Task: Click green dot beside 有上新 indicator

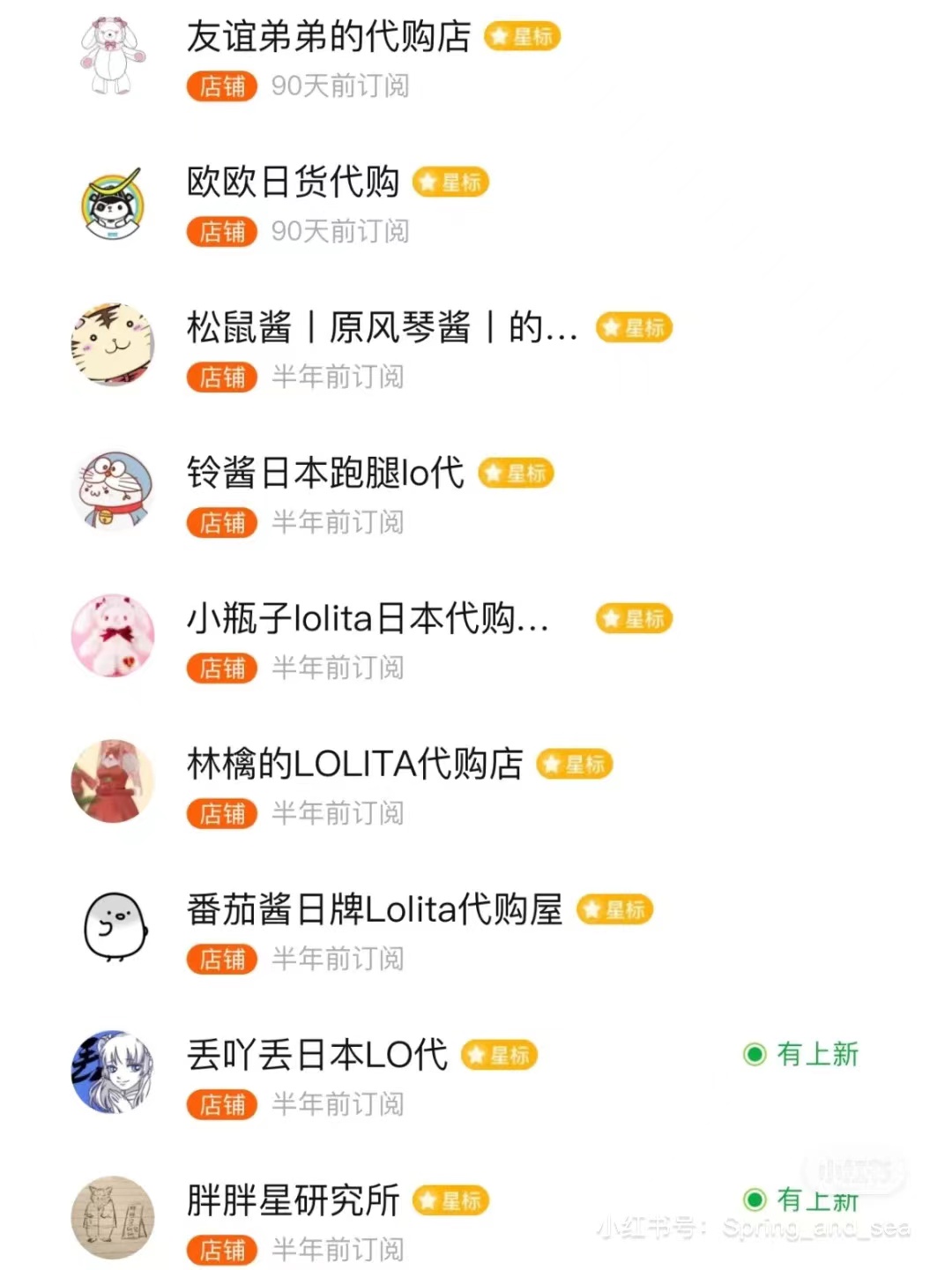Action: click(756, 1054)
